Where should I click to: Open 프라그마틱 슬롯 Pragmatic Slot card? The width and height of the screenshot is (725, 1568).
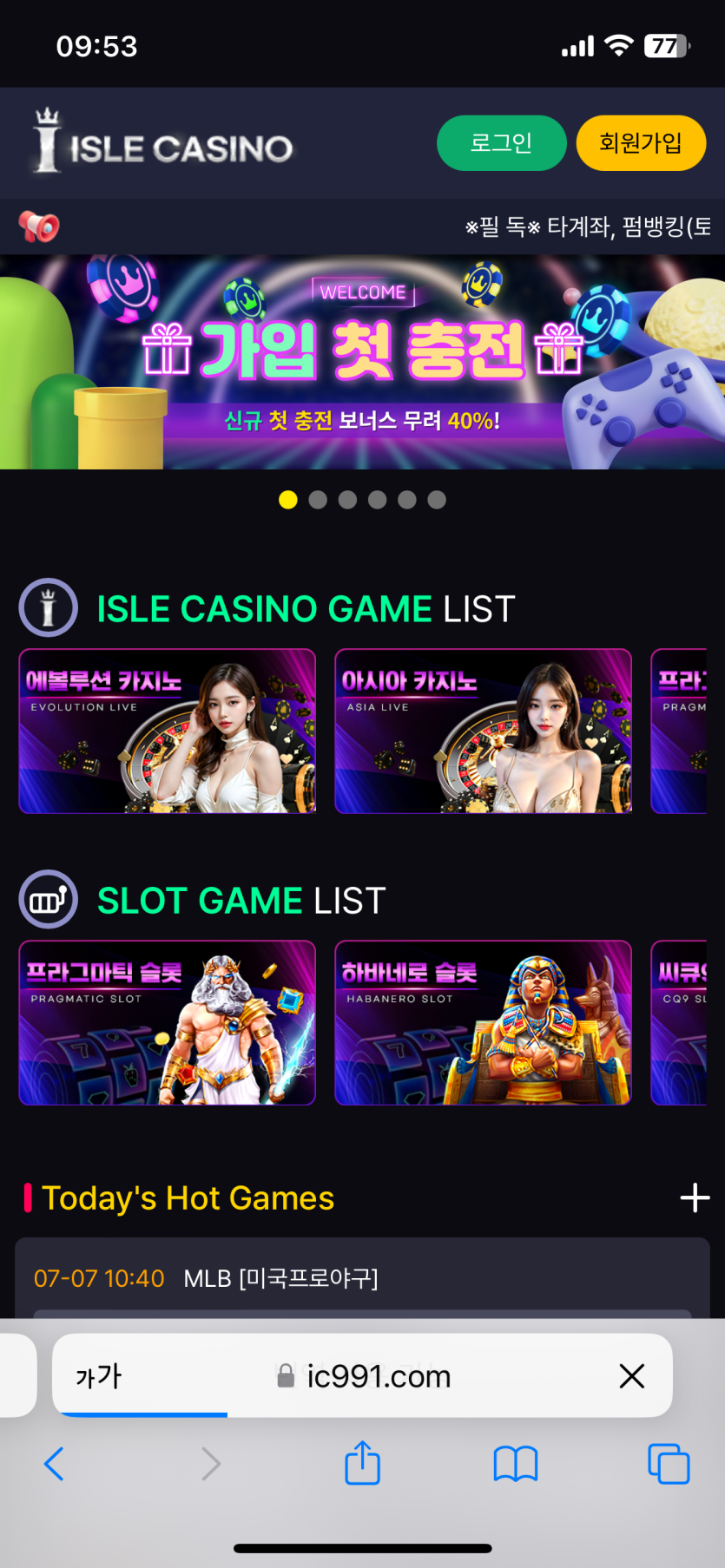[168, 1022]
